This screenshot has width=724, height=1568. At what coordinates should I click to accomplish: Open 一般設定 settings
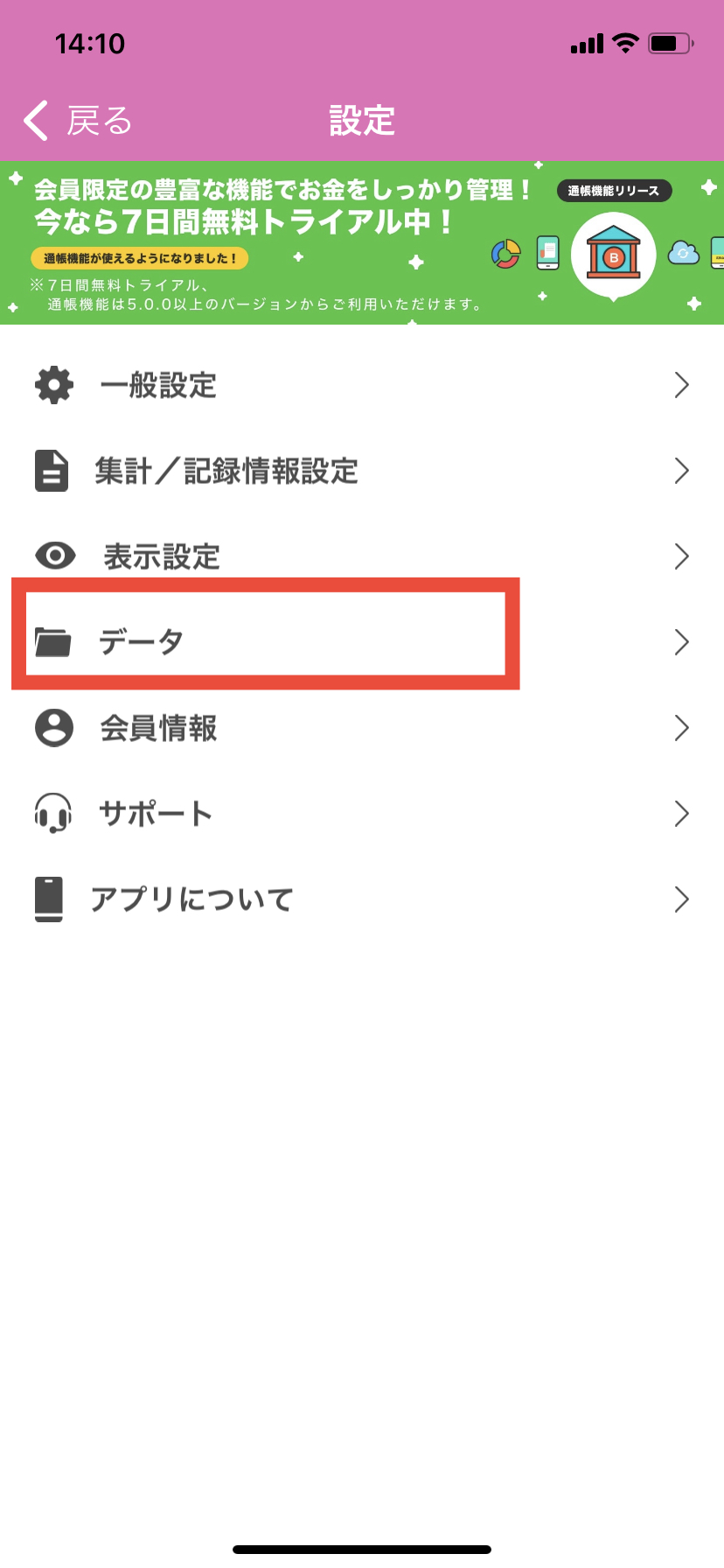(362, 385)
